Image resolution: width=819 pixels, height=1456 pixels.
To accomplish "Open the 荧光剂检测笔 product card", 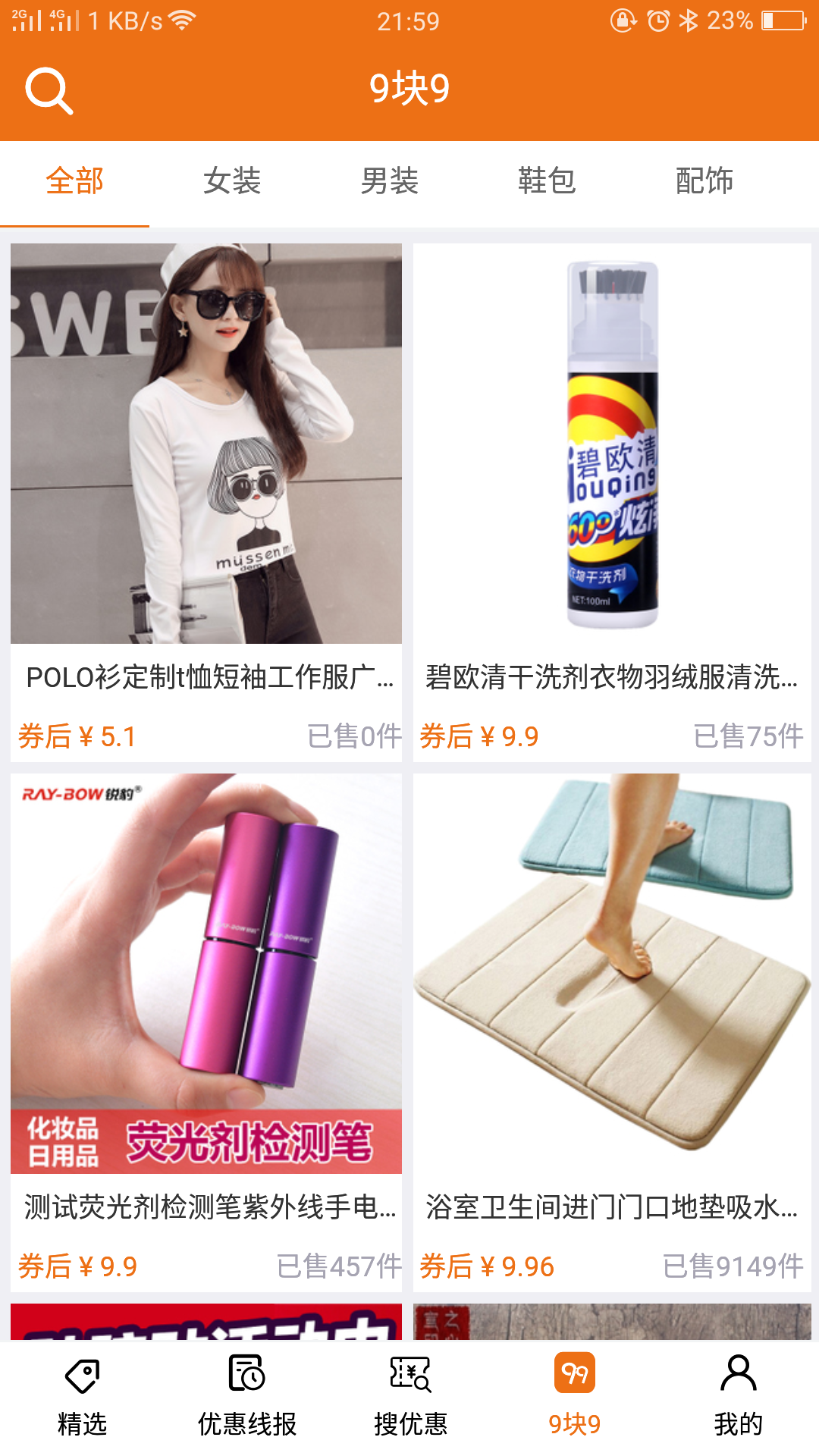I will click(x=206, y=1032).
